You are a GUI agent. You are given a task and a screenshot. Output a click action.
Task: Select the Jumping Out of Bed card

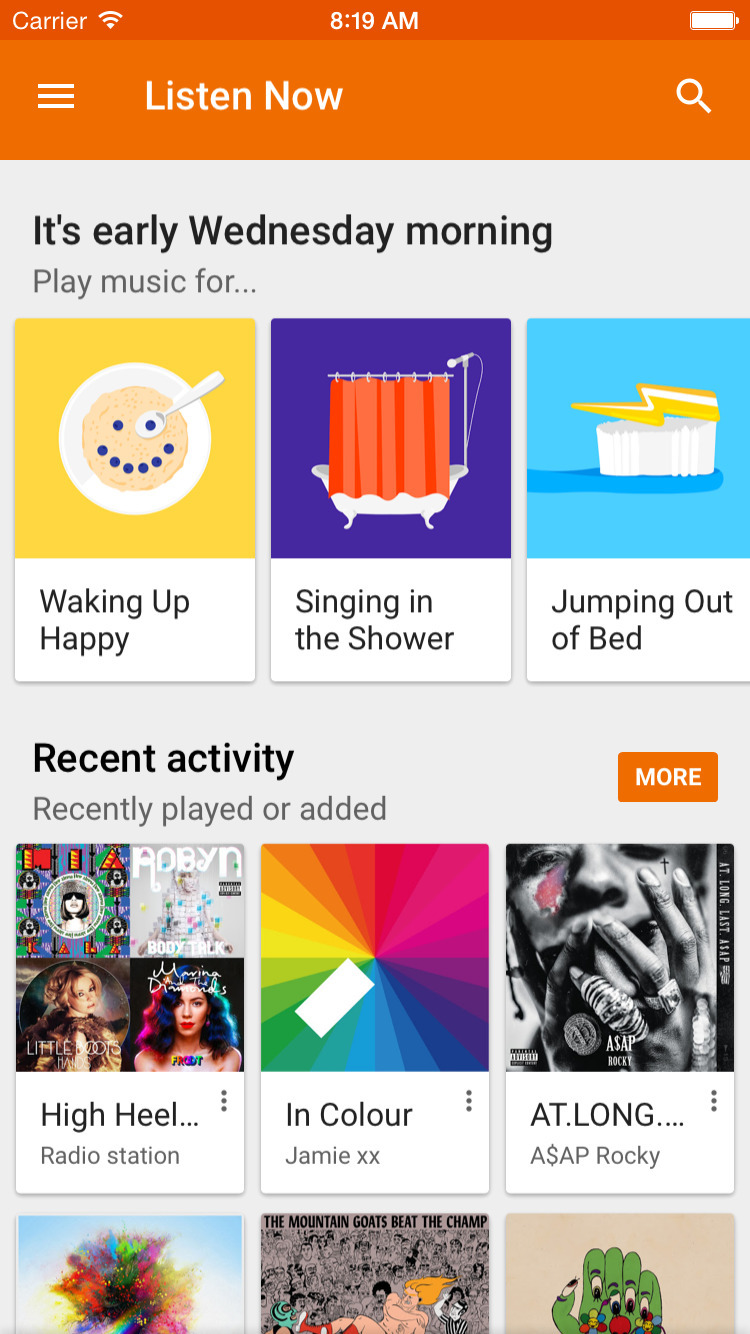(x=638, y=499)
